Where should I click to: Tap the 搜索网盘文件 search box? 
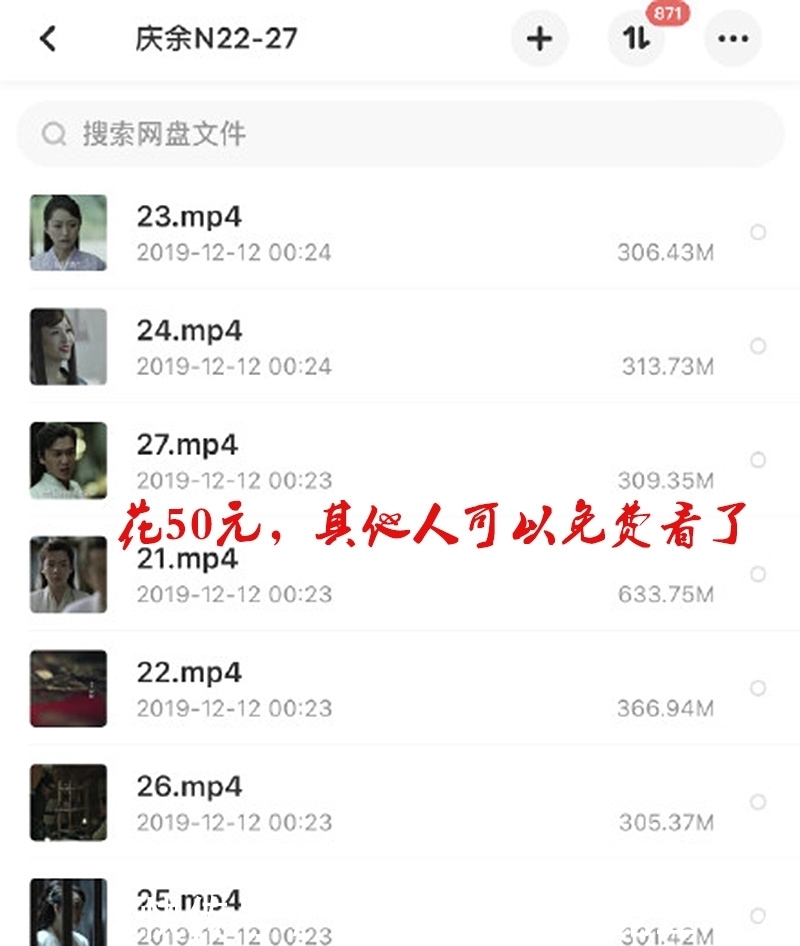pyautogui.click(x=400, y=134)
